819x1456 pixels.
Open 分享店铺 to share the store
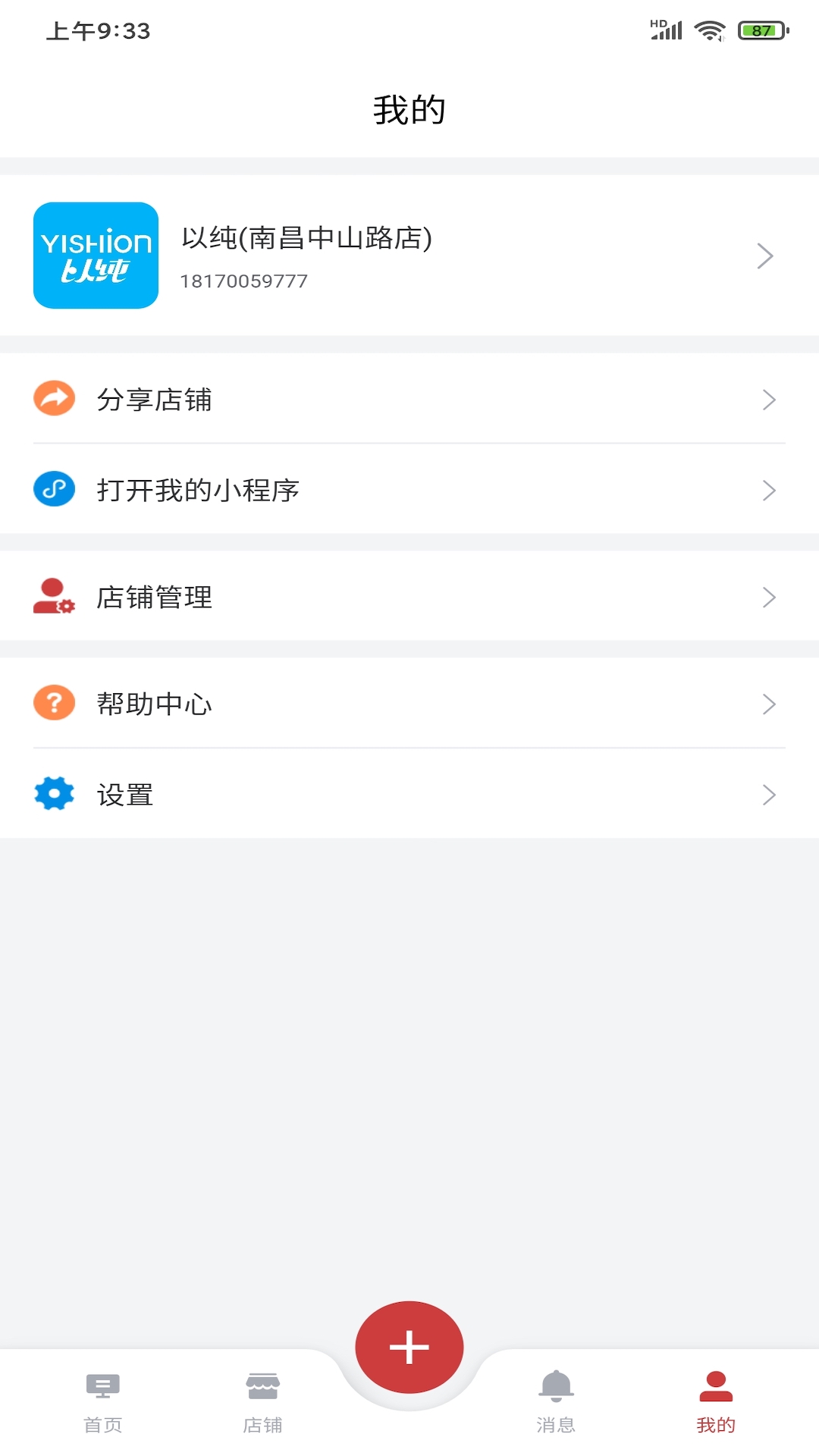[x=409, y=399]
